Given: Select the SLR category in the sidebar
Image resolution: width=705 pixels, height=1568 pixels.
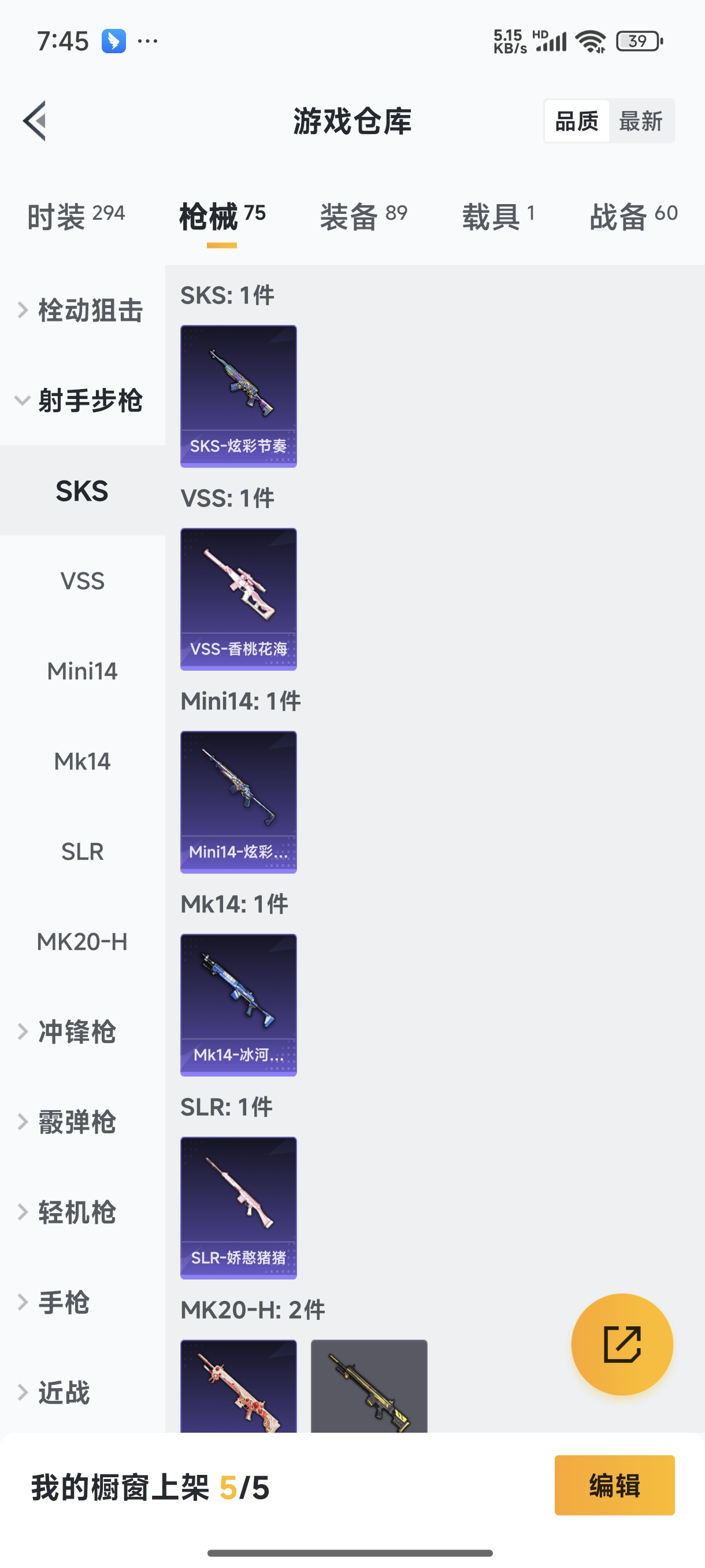Looking at the screenshot, I should tap(81, 852).
